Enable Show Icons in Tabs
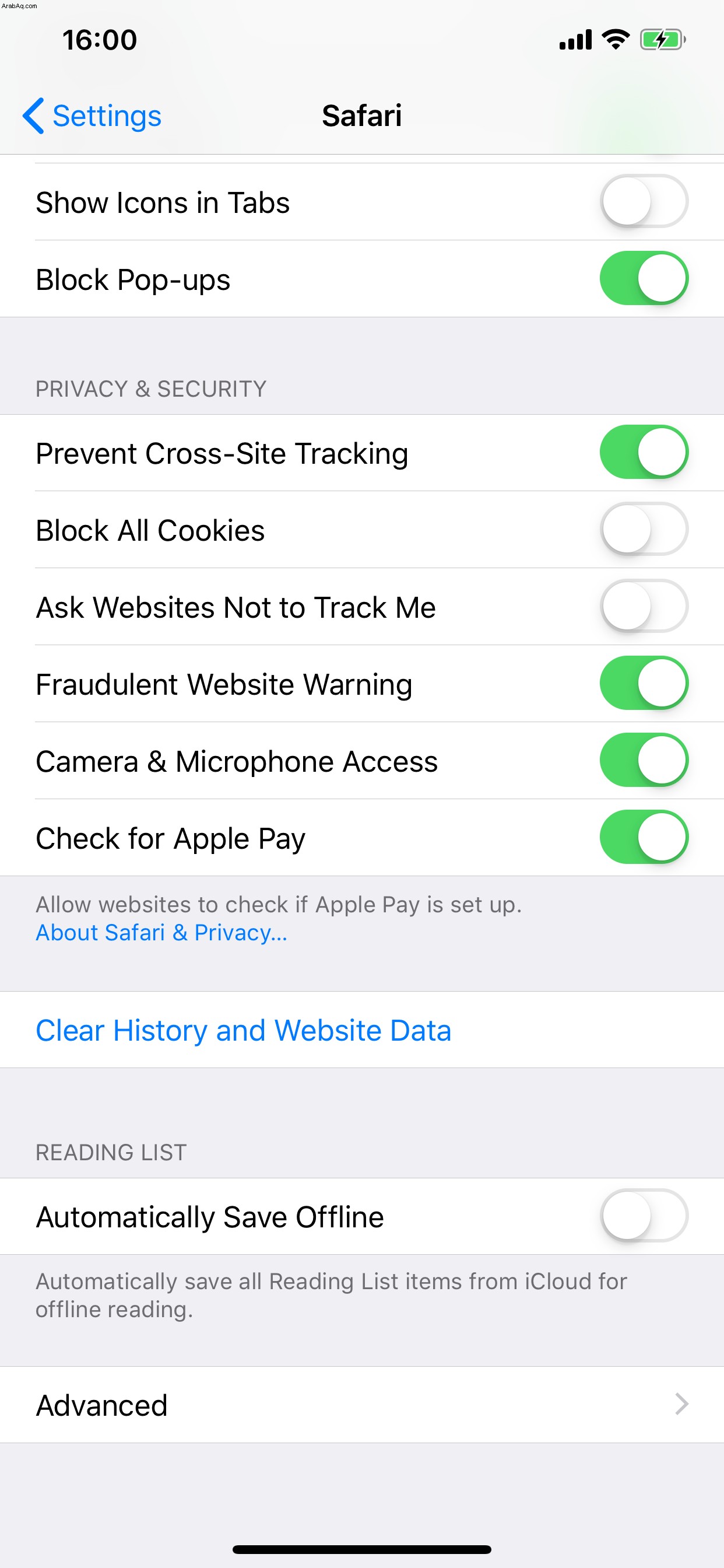This screenshot has width=724, height=1568. pyautogui.click(x=644, y=201)
